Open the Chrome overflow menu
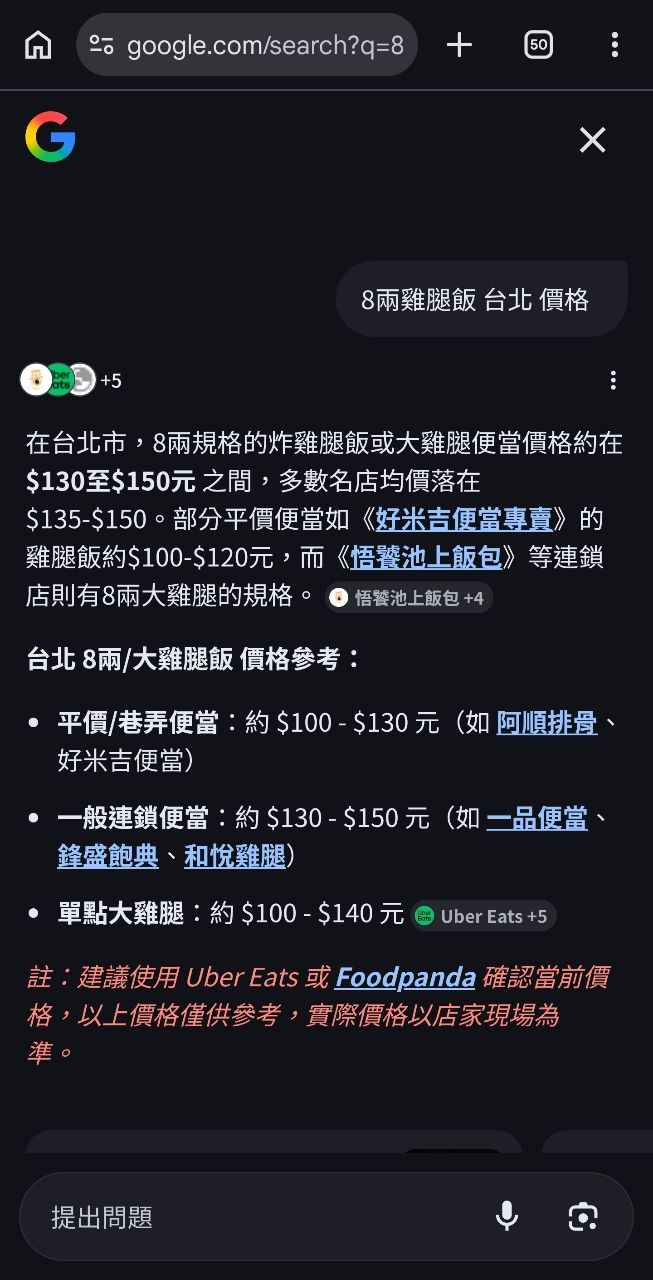The image size is (653, 1280). point(614,45)
